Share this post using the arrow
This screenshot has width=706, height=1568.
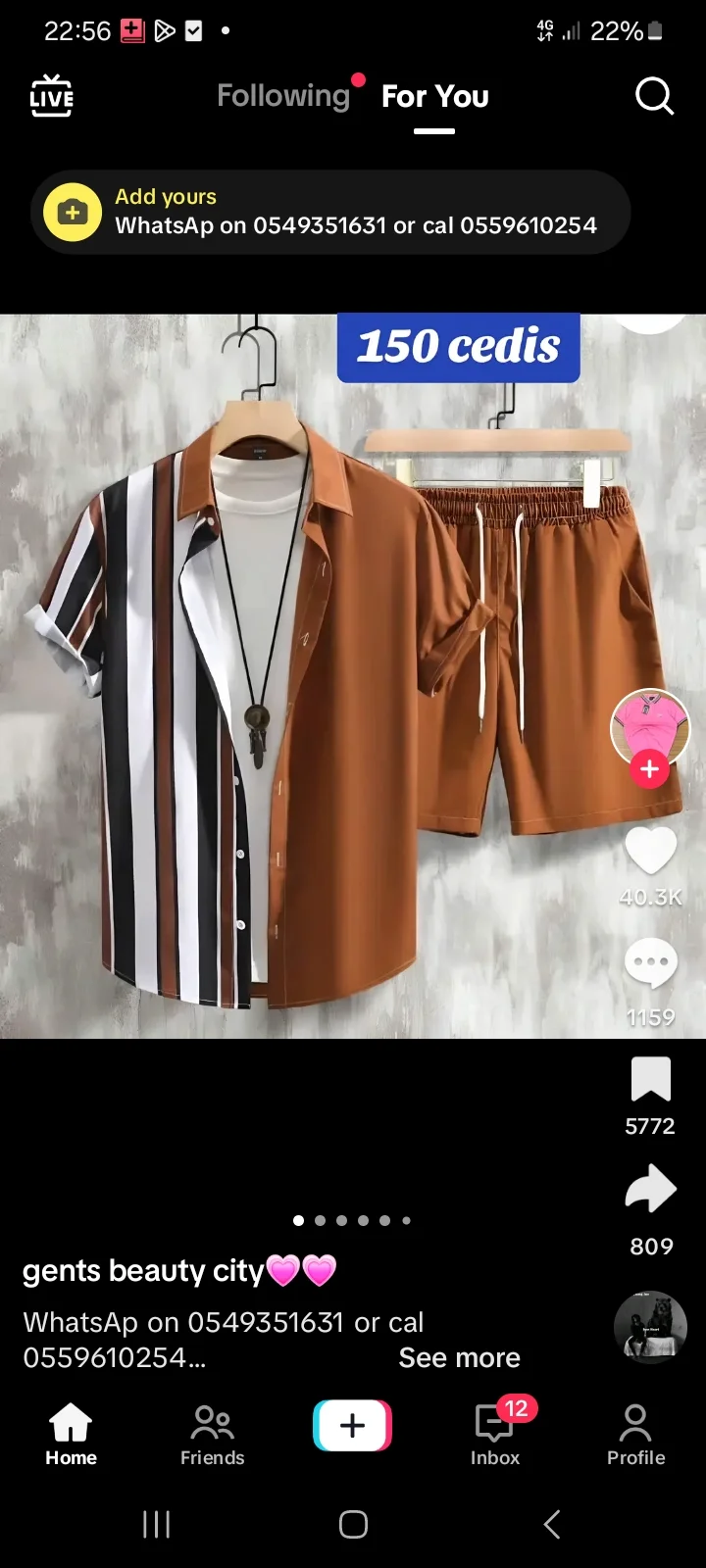point(650,1190)
